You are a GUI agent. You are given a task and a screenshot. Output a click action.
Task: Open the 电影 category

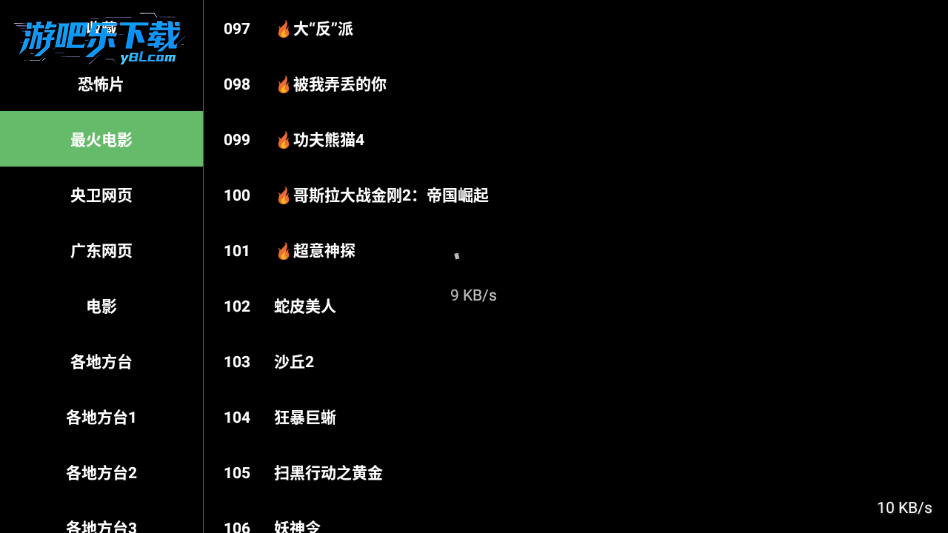(x=101, y=307)
